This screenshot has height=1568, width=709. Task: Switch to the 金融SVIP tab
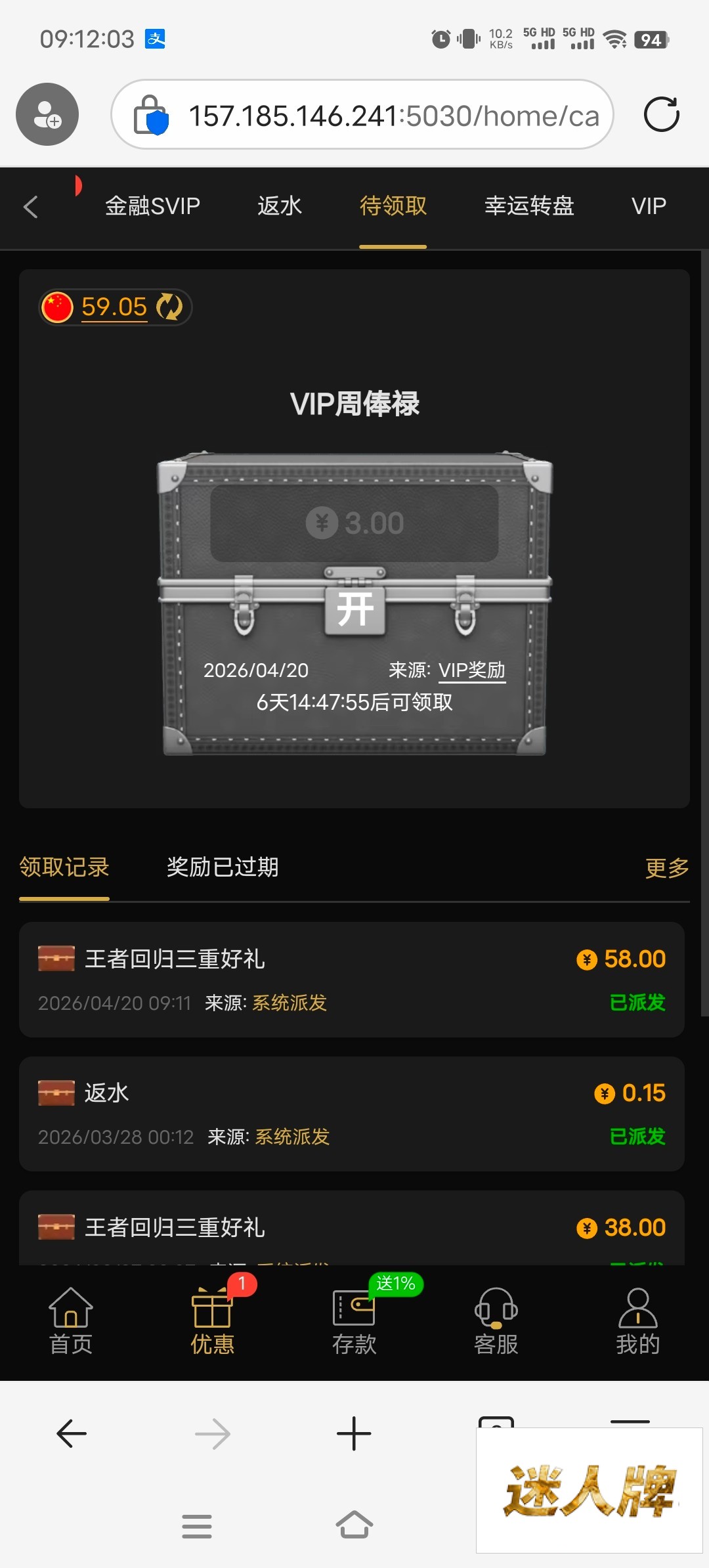click(x=152, y=206)
